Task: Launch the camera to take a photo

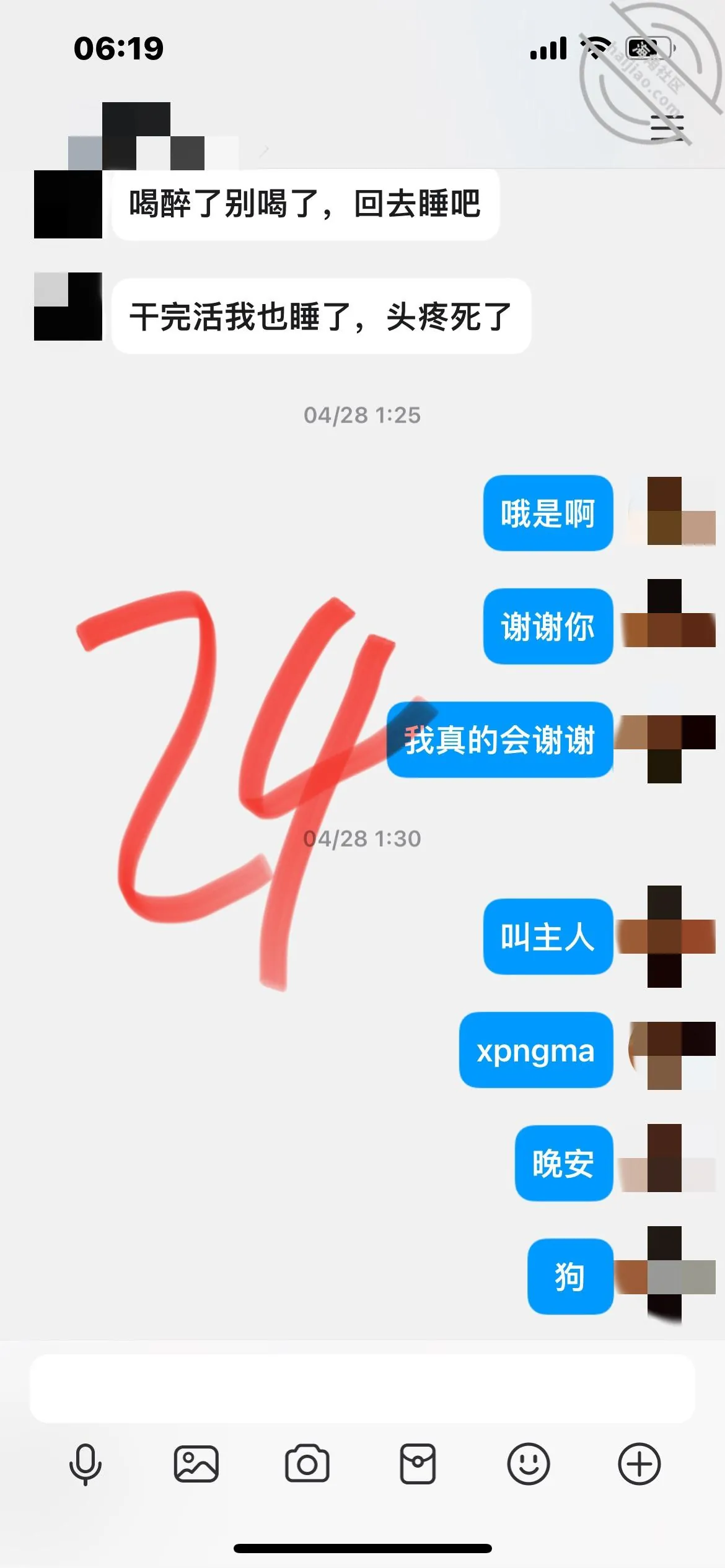Action: [x=307, y=1464]
